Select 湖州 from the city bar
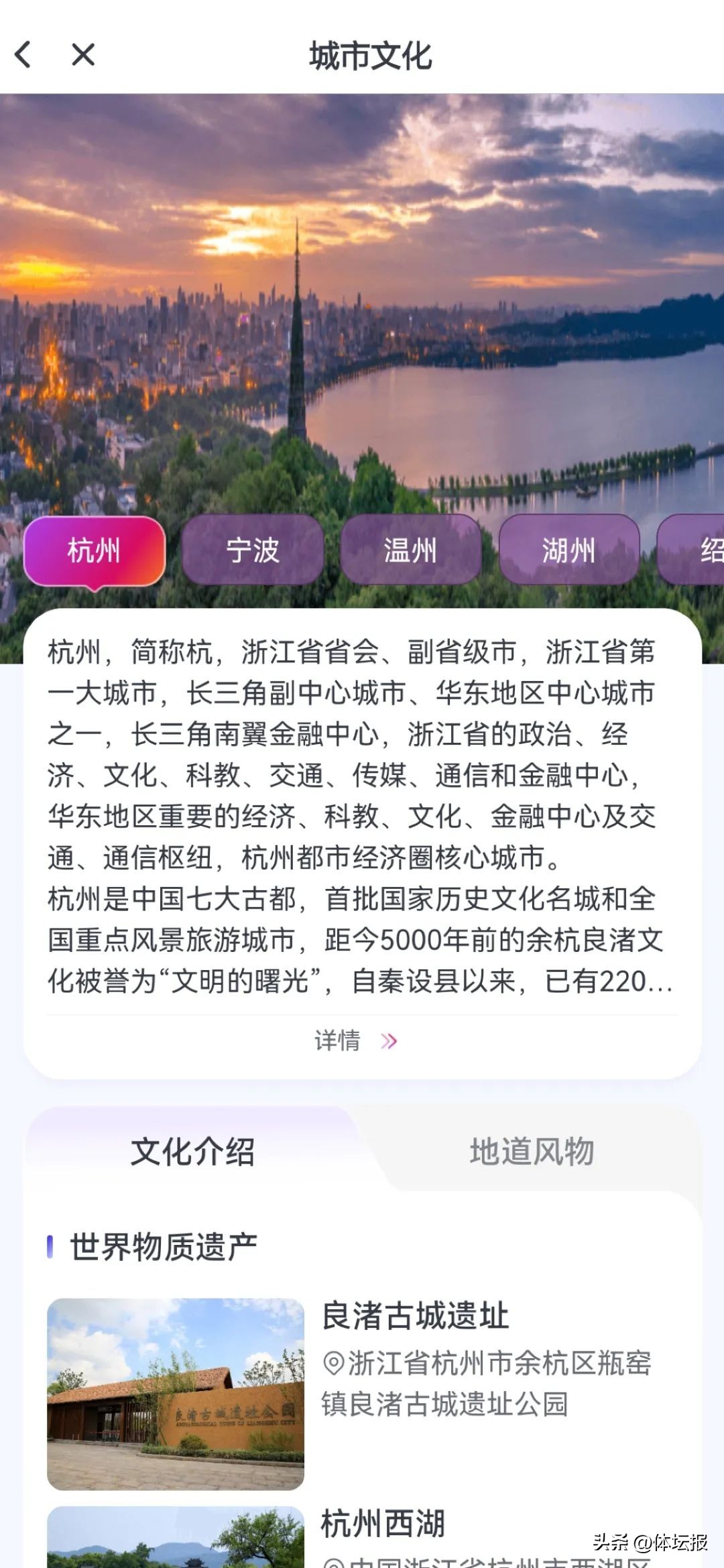This screenshot has width=724, height=1568. 568,550
